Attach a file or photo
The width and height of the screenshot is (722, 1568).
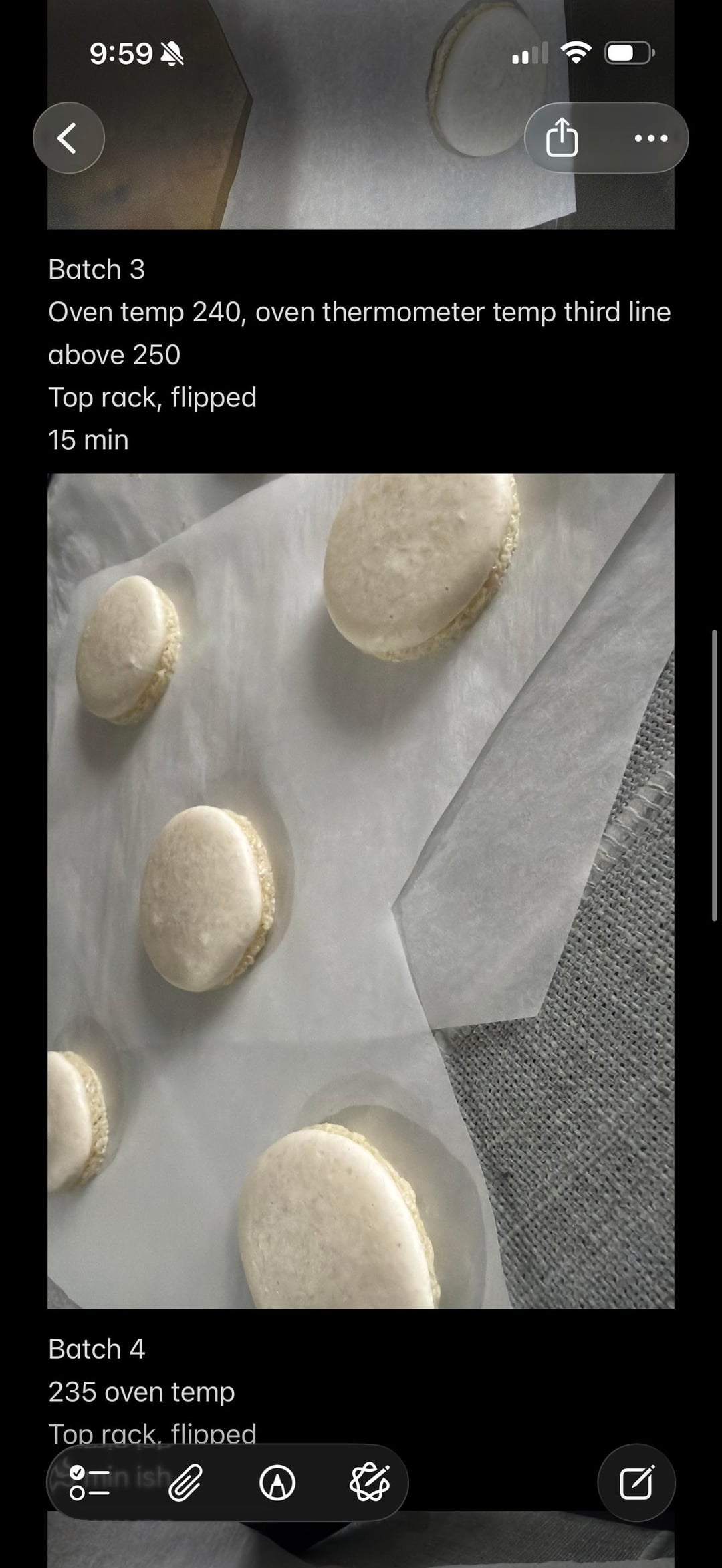(185, 1482)
